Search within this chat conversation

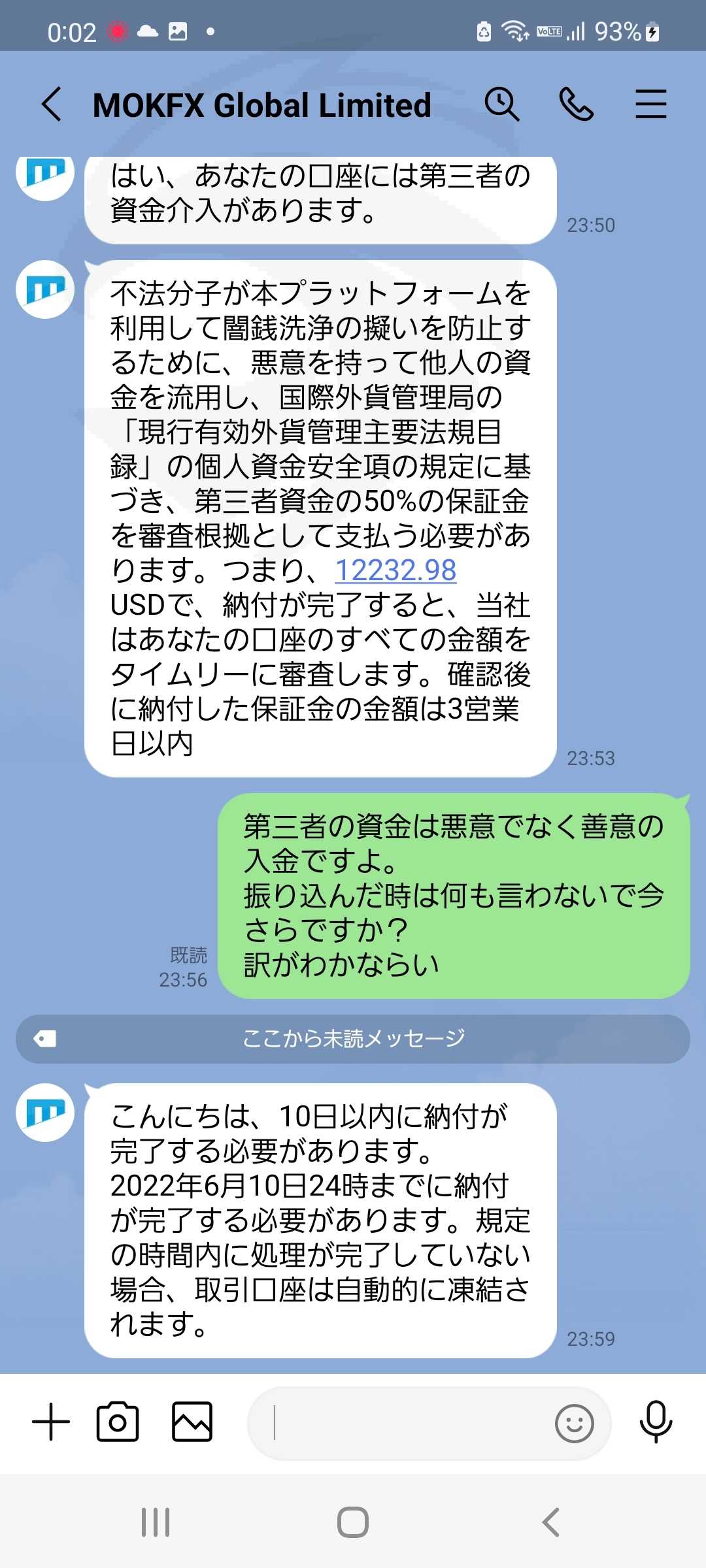point(501,105)
